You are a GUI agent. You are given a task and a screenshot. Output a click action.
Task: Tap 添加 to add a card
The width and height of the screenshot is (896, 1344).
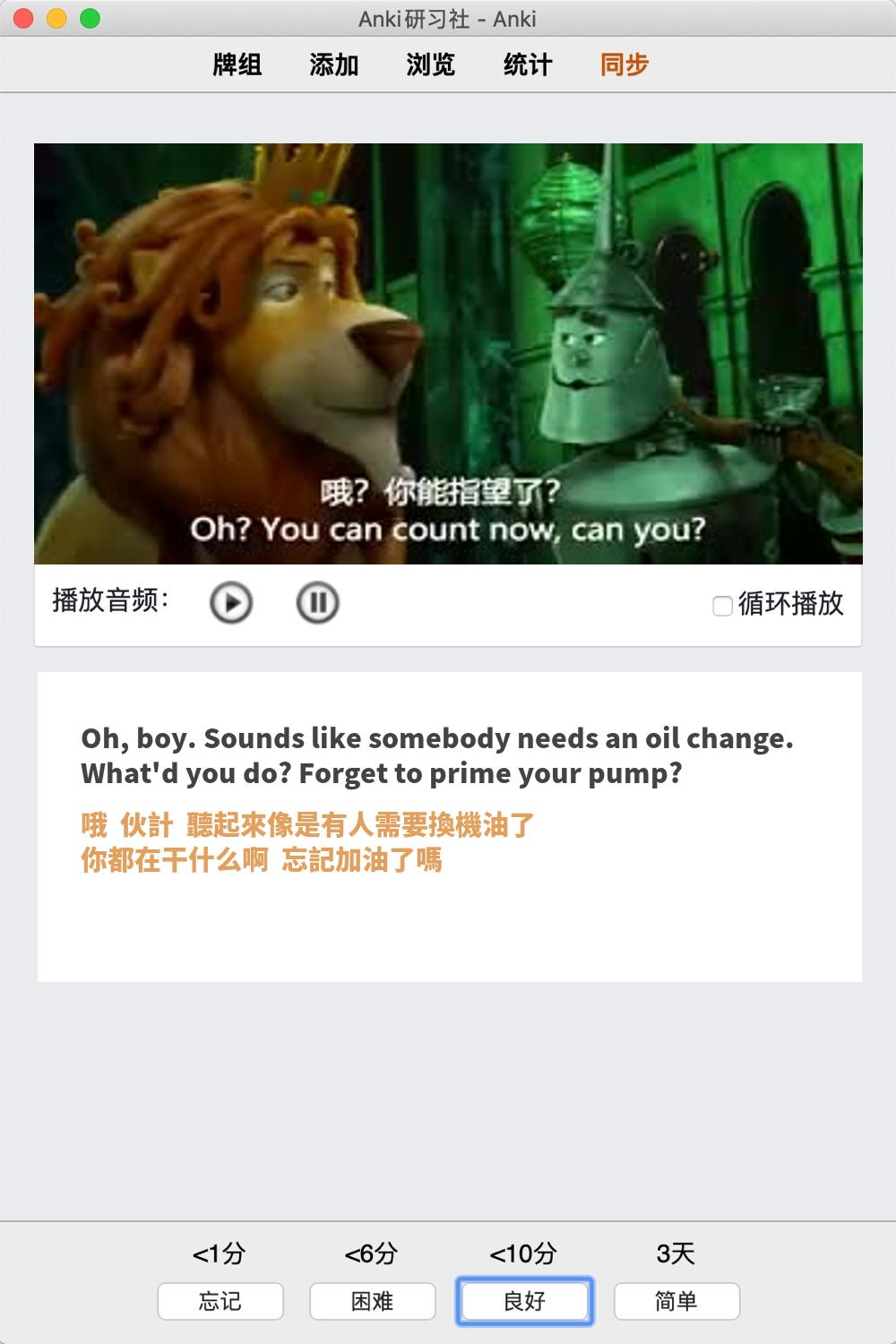tap(333, 65)
